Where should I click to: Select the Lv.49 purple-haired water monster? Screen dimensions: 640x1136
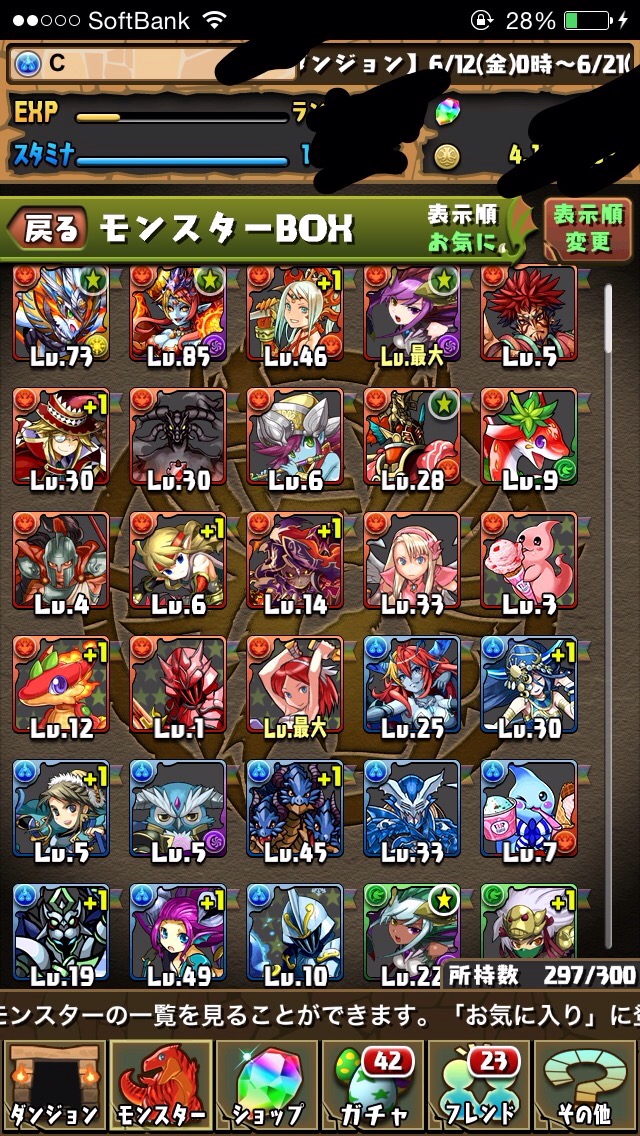(x=178, y=932)
